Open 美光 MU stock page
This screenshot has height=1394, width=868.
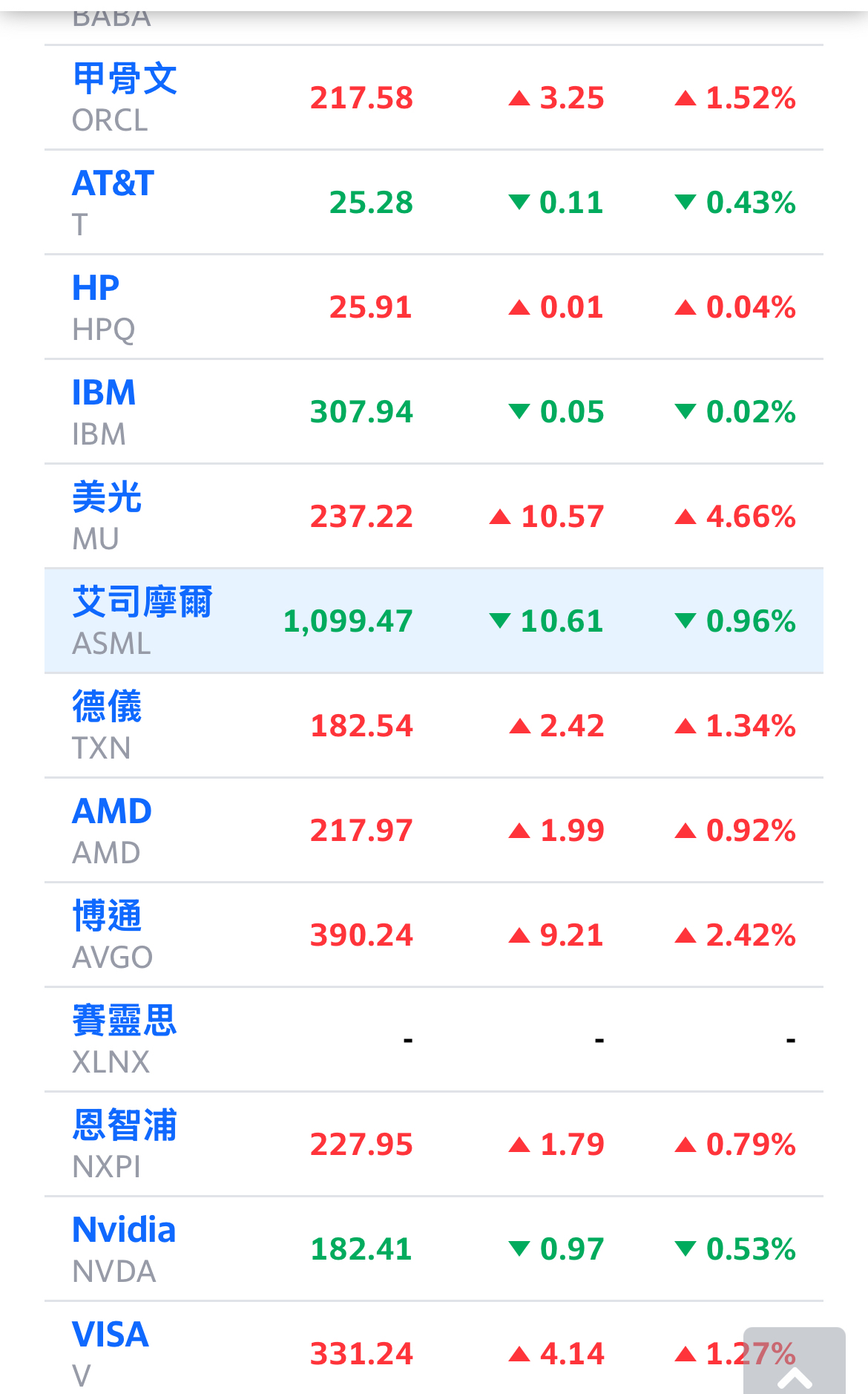(x=106, y=497)
